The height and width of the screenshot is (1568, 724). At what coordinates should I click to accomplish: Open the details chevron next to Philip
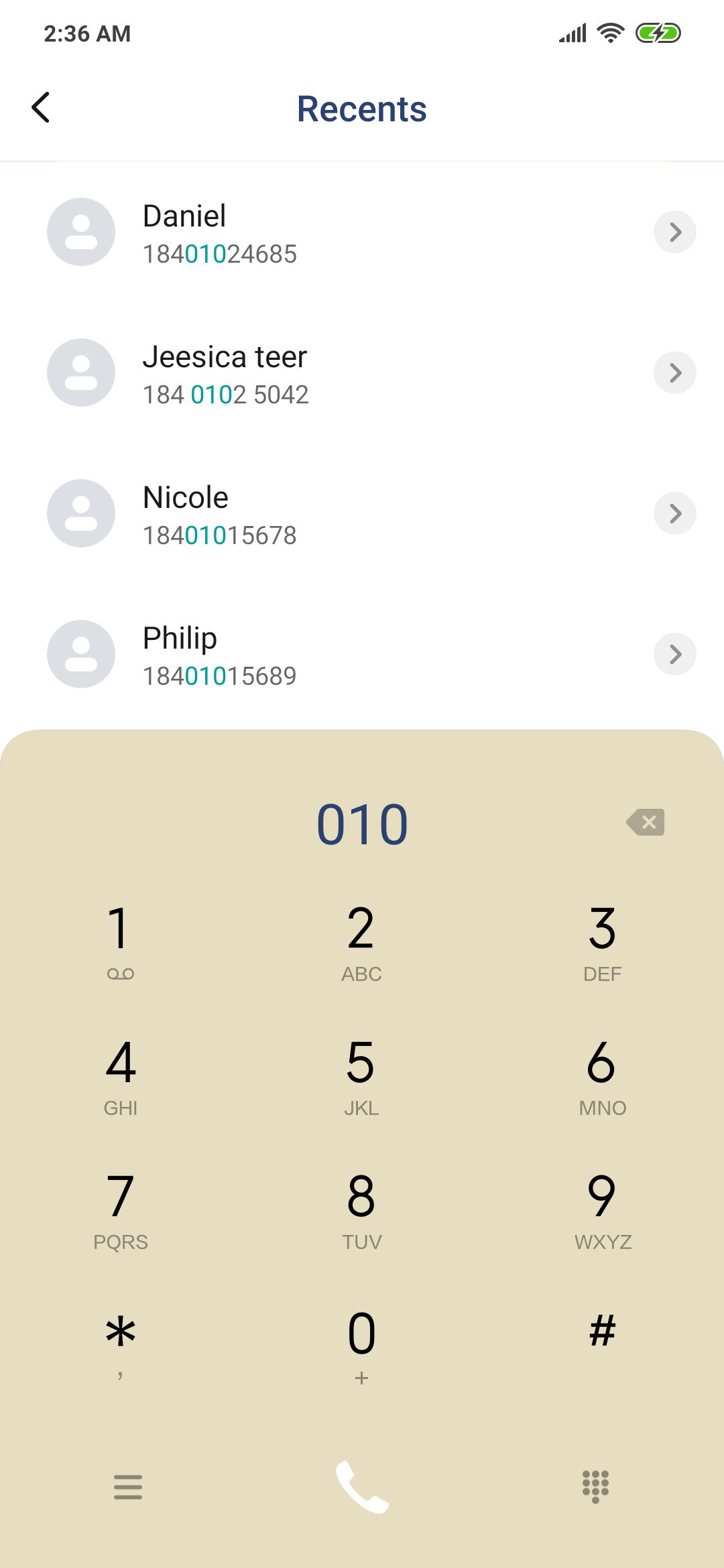pyautogui.click(x=674, y=654)
